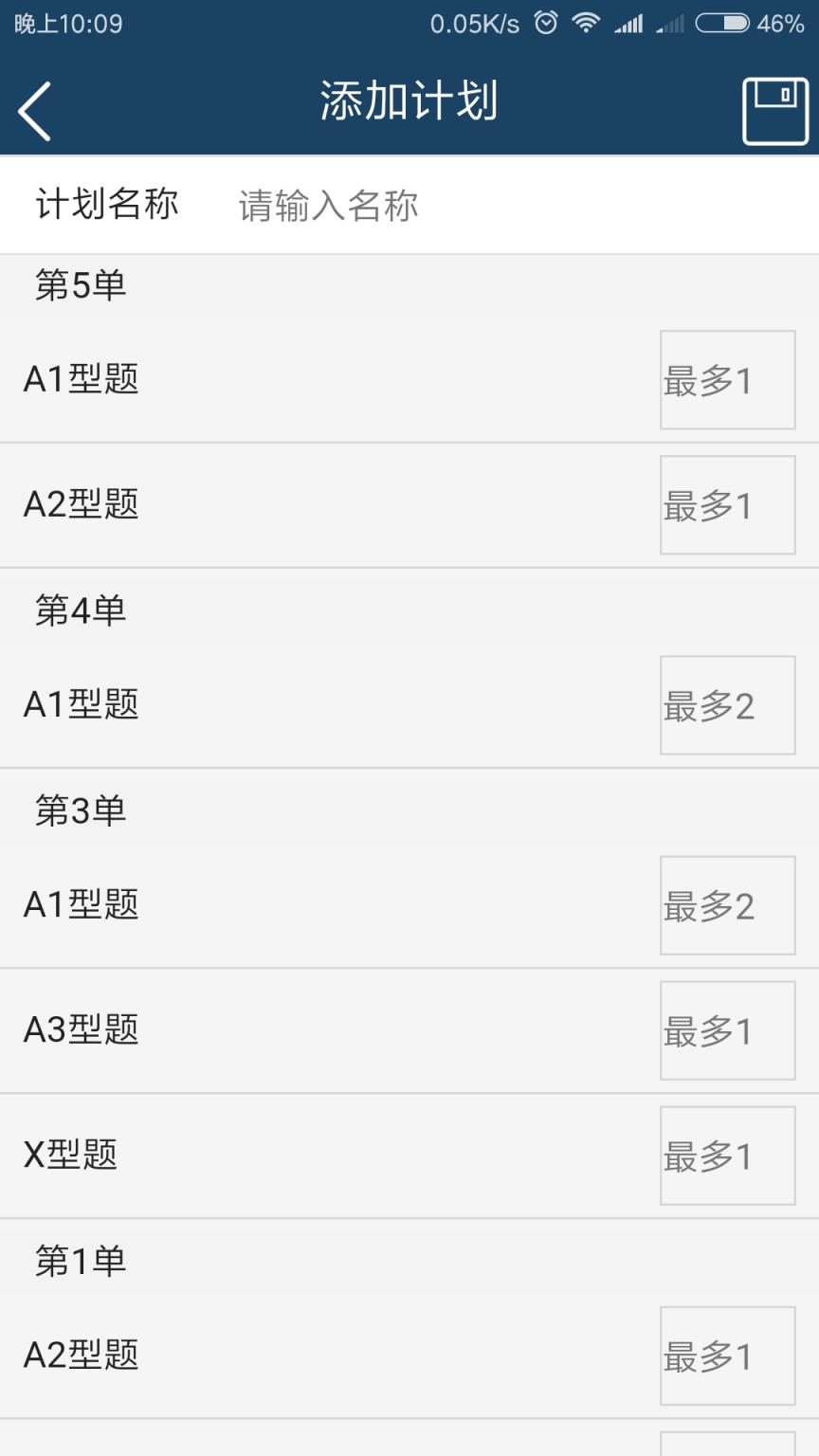
Task: Collapse the 第3单 section
Action: pos(80,810)
